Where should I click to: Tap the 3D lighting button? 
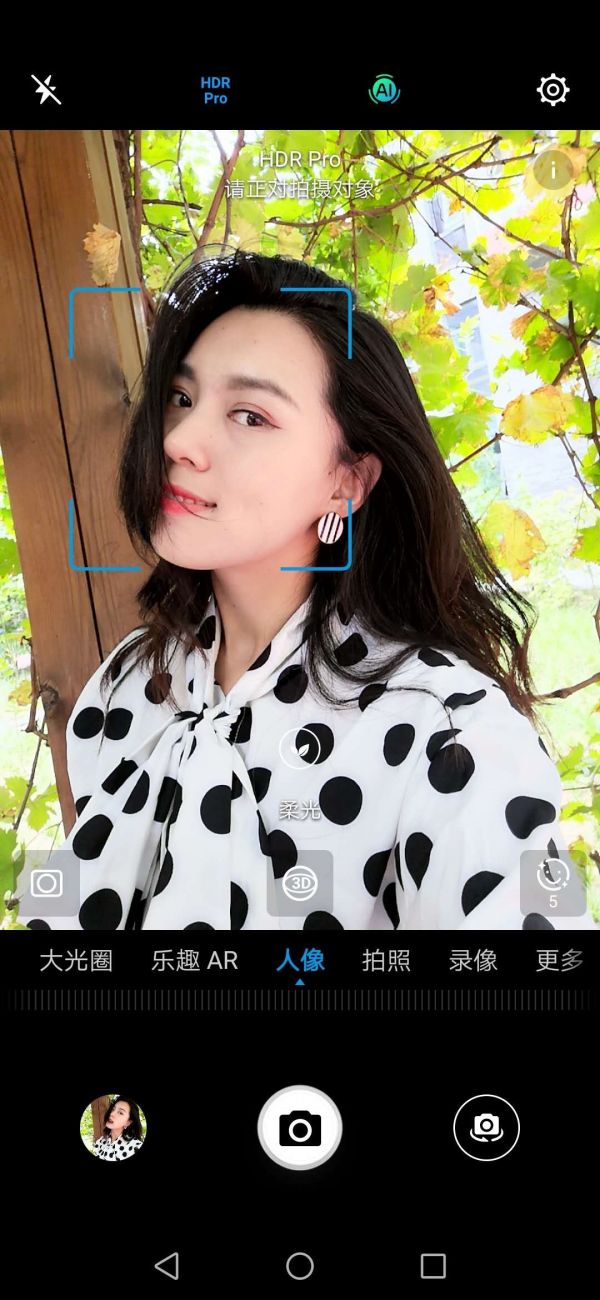pos(300,883)
